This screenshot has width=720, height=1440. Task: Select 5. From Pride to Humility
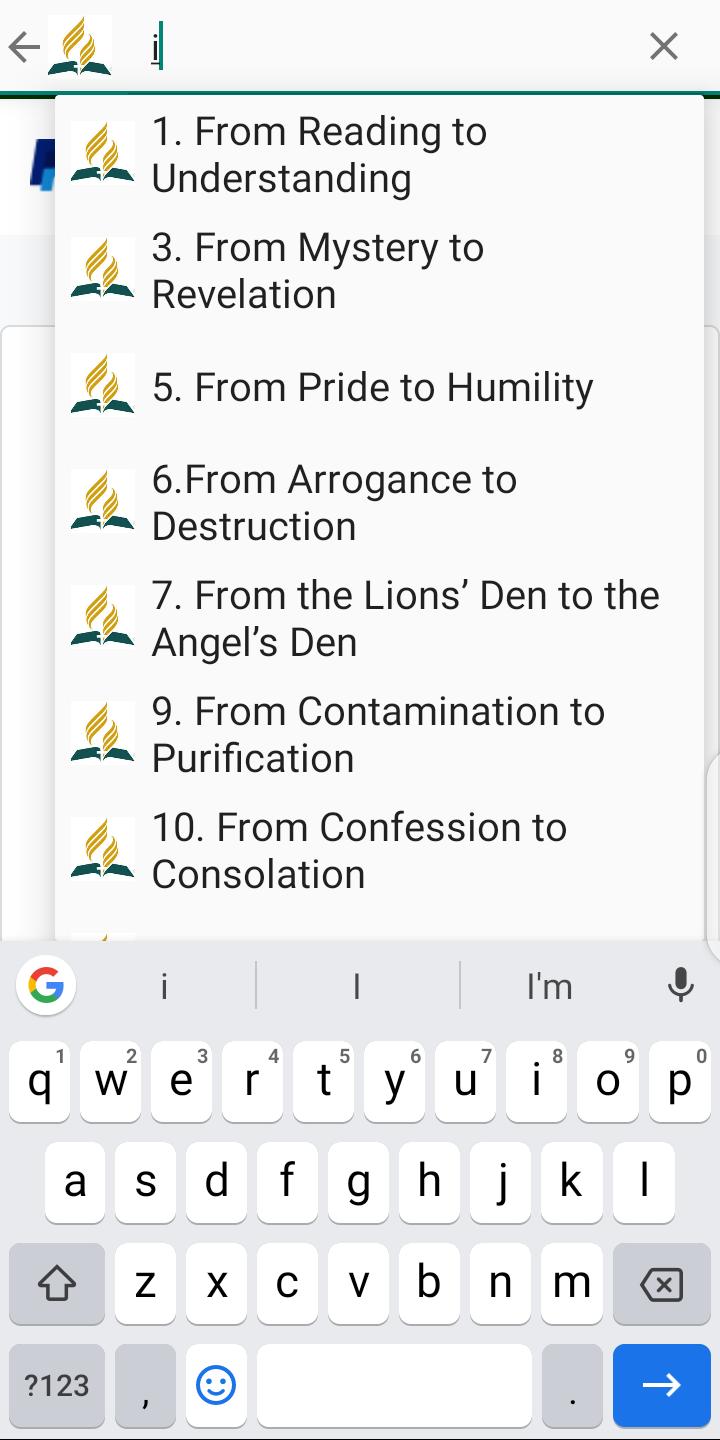(x=380, y=387)
